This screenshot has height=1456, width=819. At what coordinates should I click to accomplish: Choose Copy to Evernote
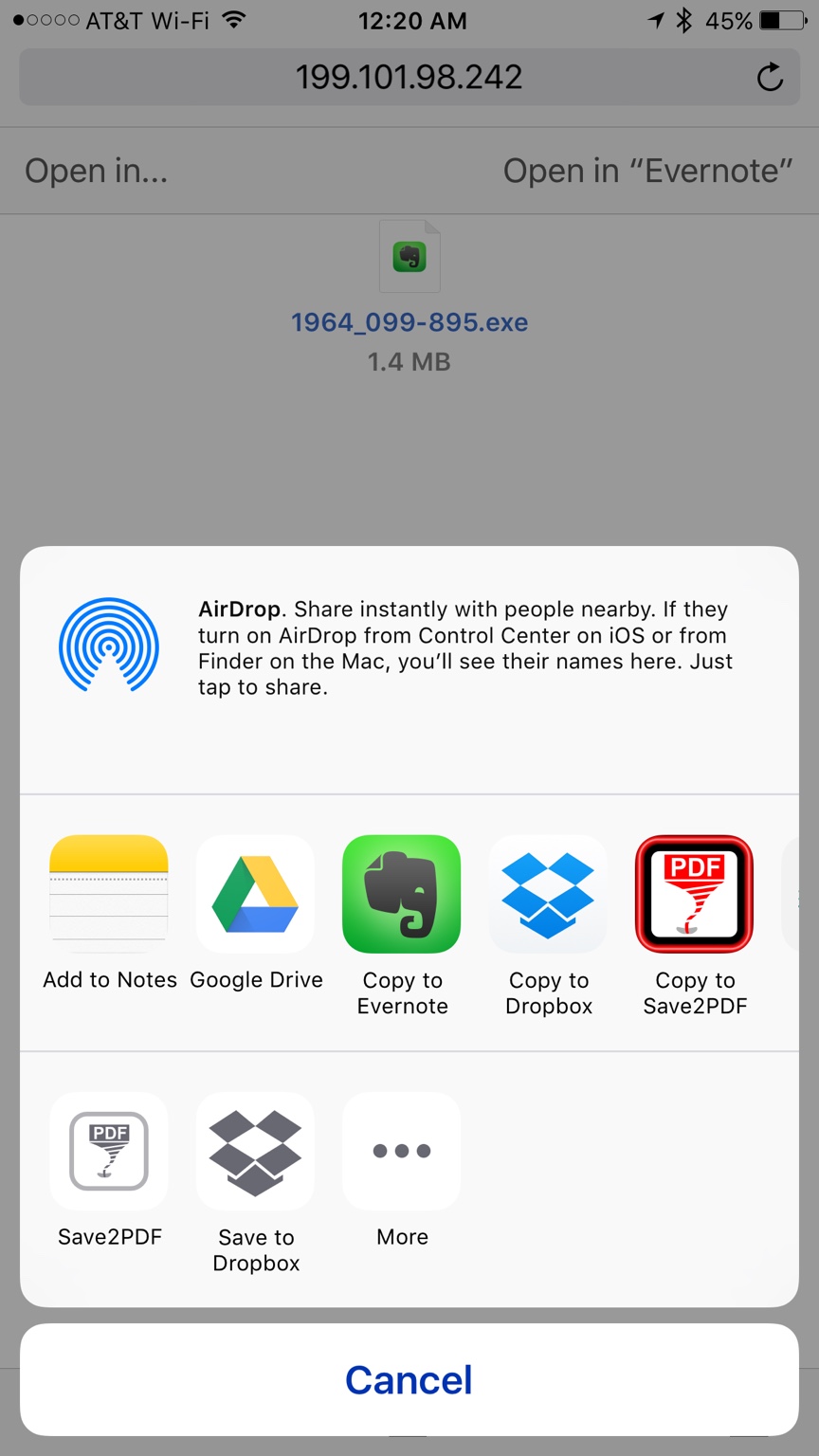pyautogui.click(x=402, y=894)
